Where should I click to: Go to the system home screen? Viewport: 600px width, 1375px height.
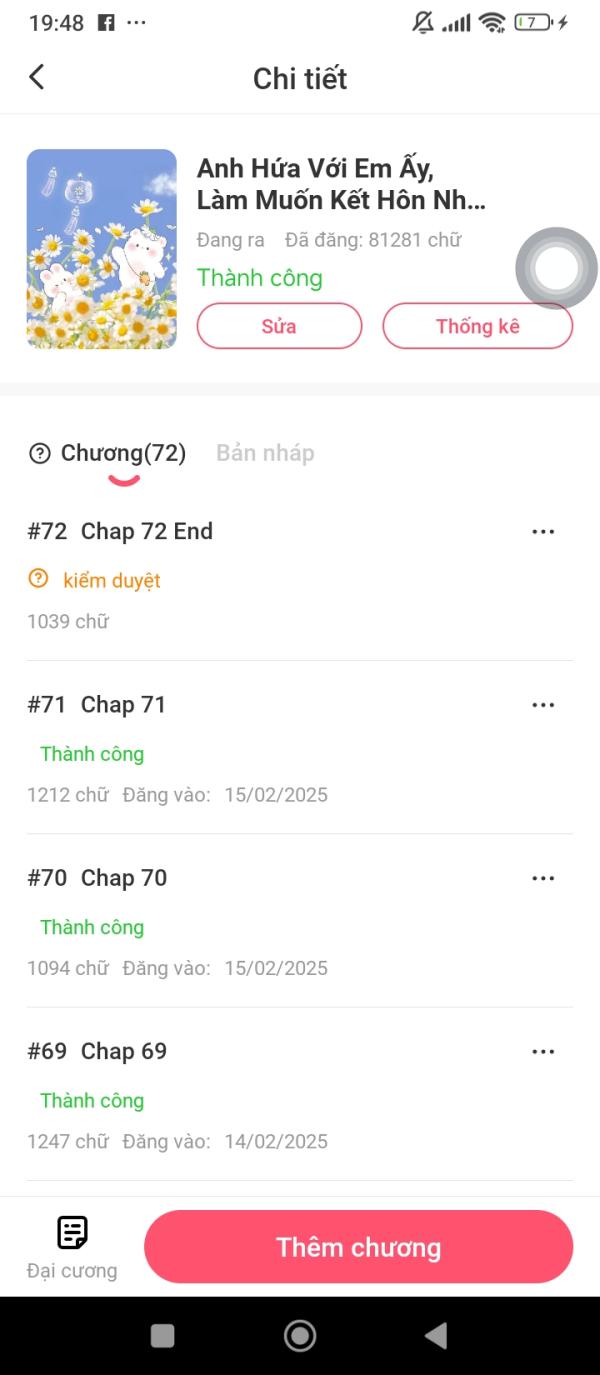click(300, 1335)
